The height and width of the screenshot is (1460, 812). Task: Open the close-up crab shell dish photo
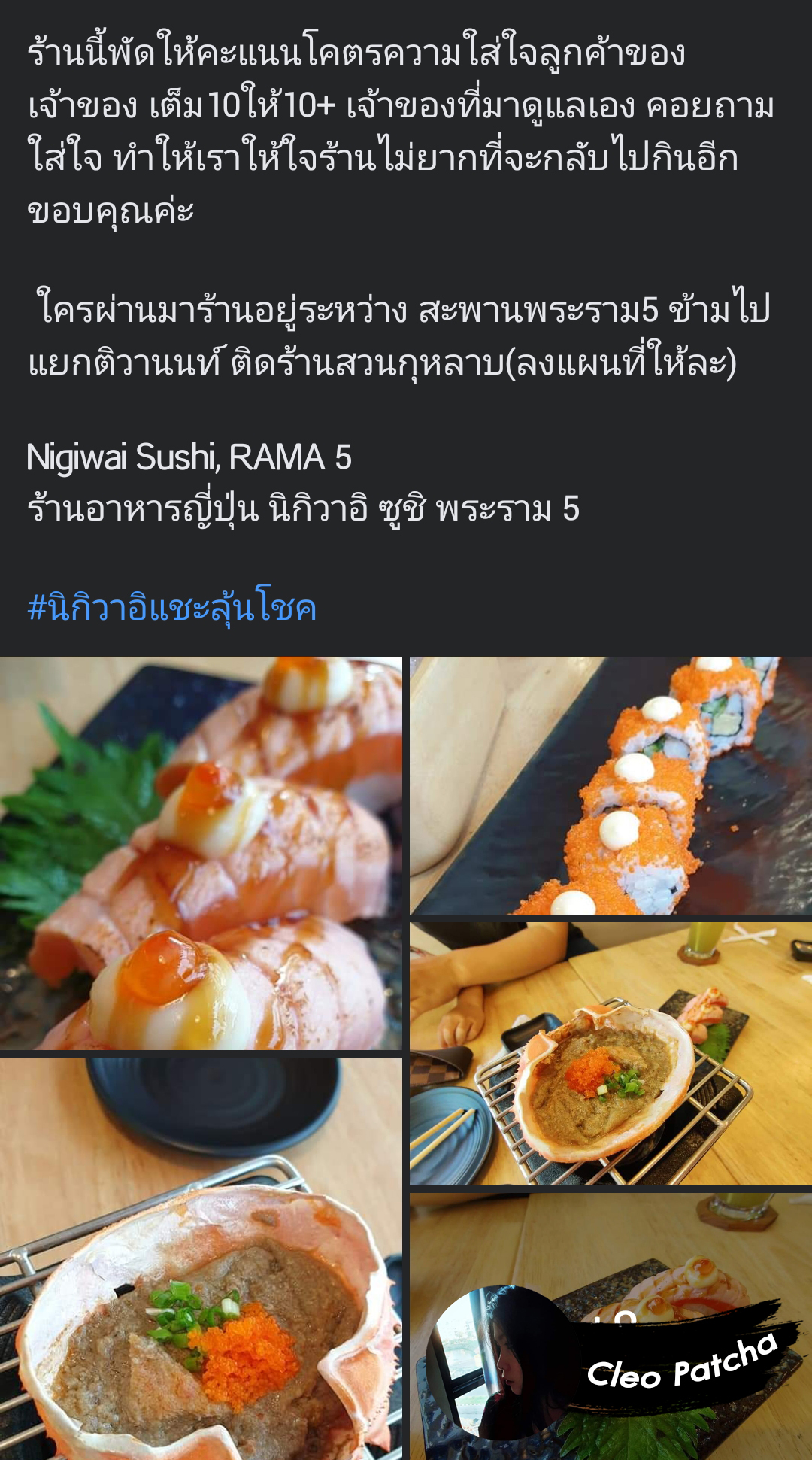[201, 1258]
